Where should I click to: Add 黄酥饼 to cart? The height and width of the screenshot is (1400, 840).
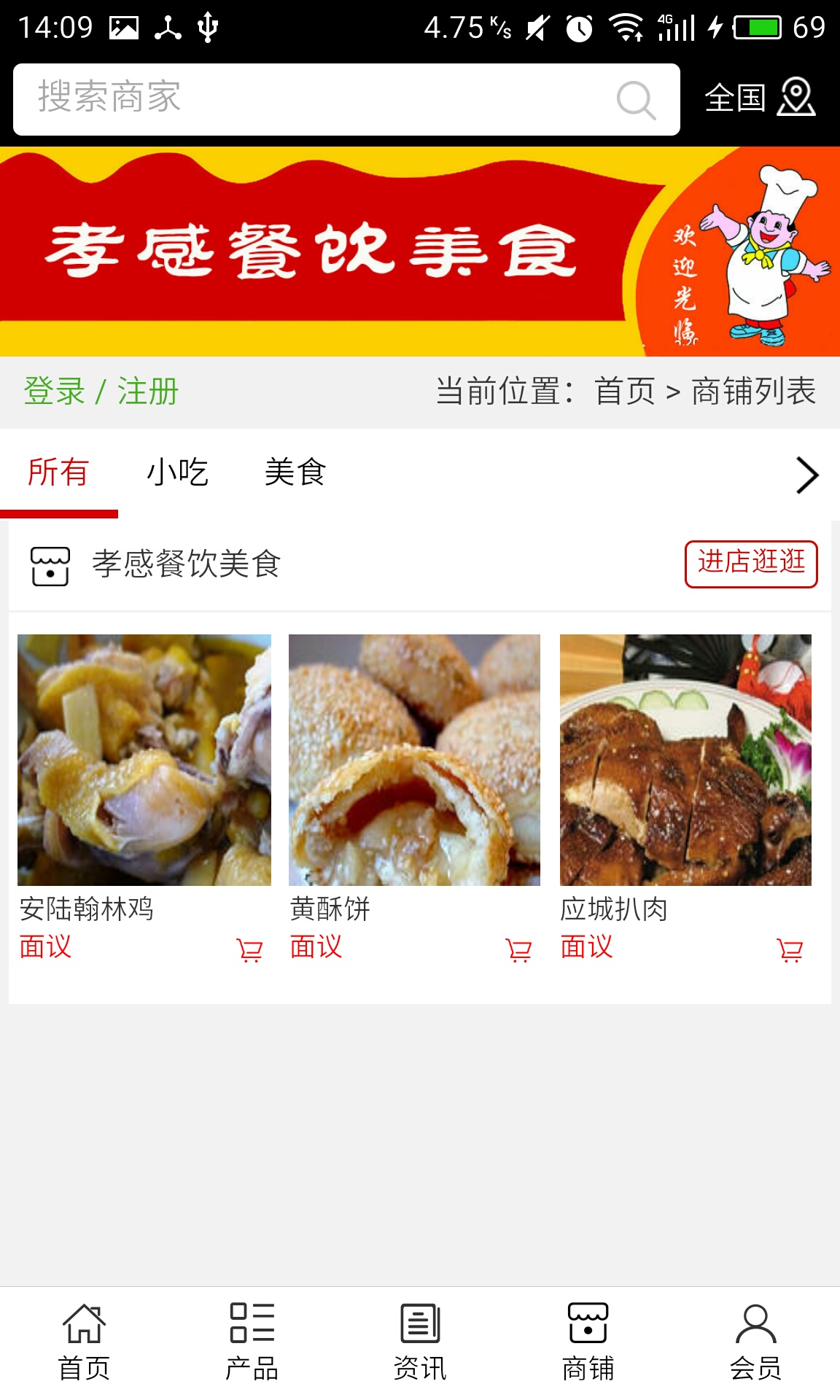pyautogui.click(x=519, y=950)
